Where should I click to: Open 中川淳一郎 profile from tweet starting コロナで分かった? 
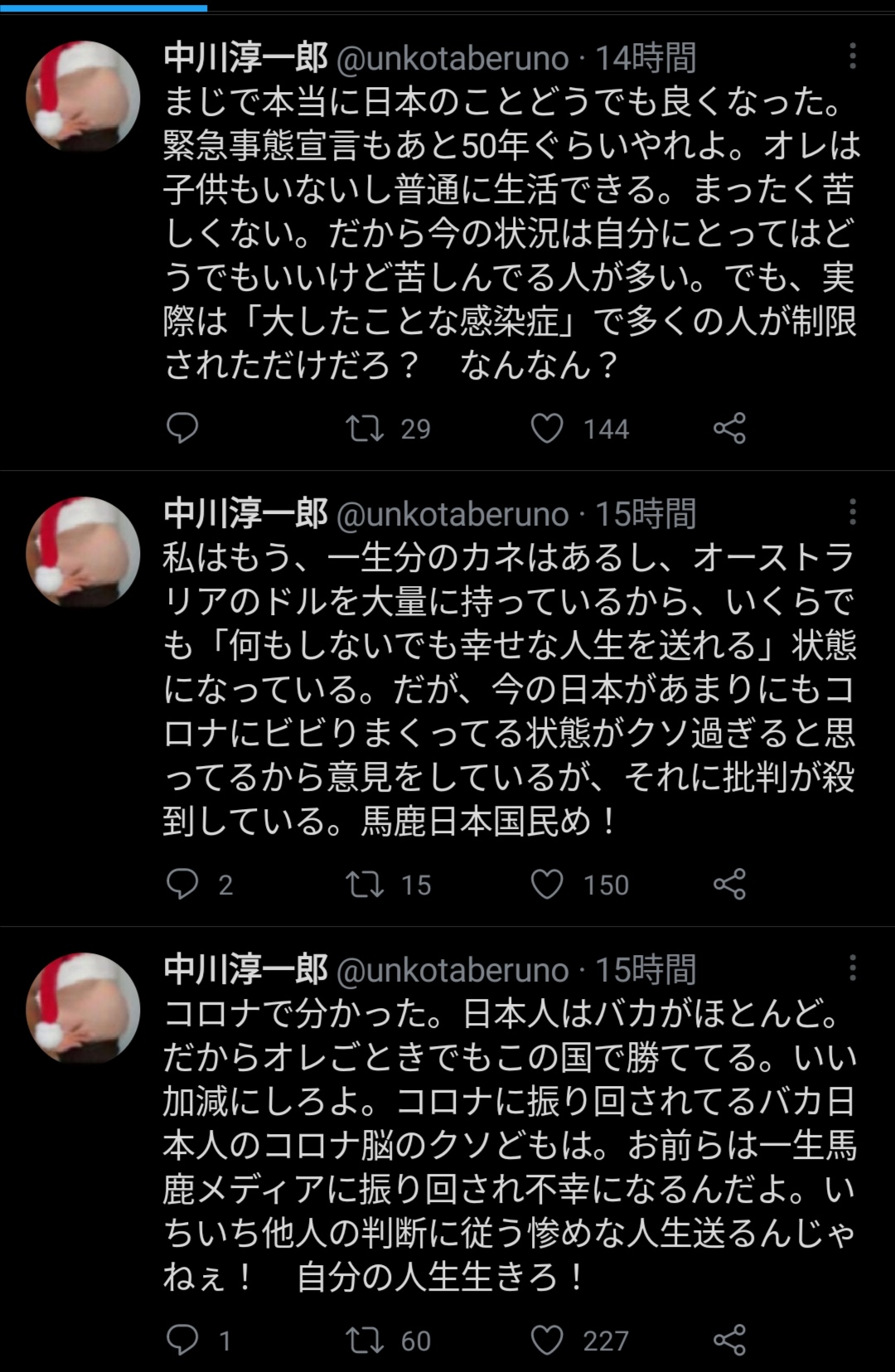click(246, 968)
